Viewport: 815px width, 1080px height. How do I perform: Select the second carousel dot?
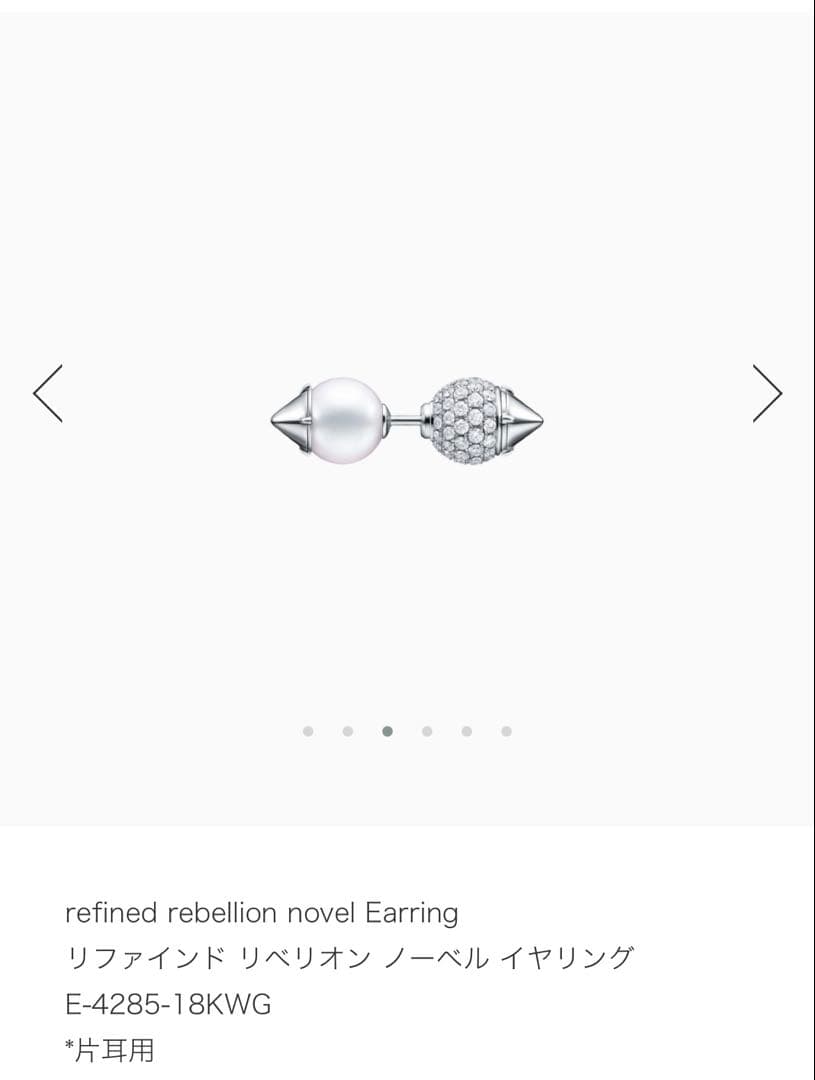[347, 731]
